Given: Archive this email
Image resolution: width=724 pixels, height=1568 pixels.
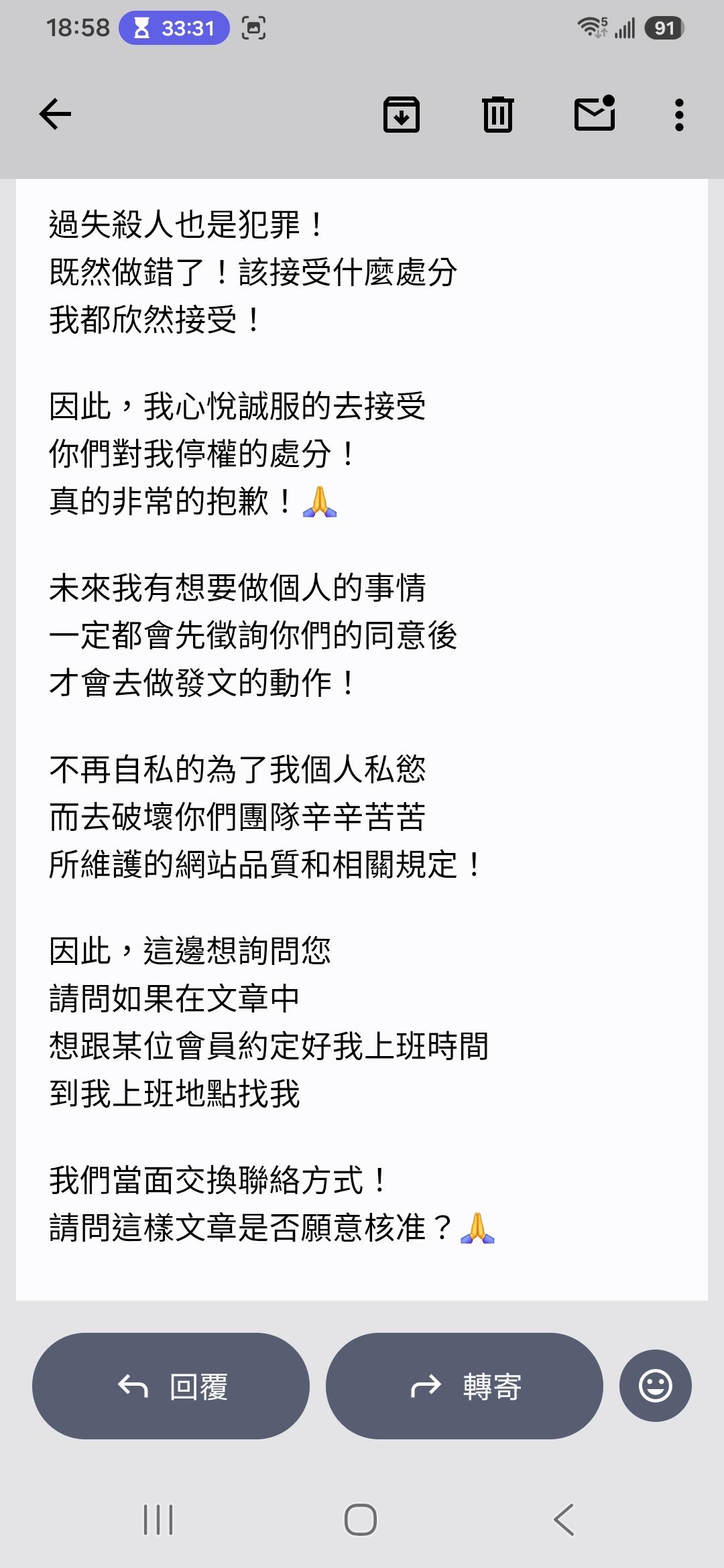Looking at the screenshot, I should (401, 115).
